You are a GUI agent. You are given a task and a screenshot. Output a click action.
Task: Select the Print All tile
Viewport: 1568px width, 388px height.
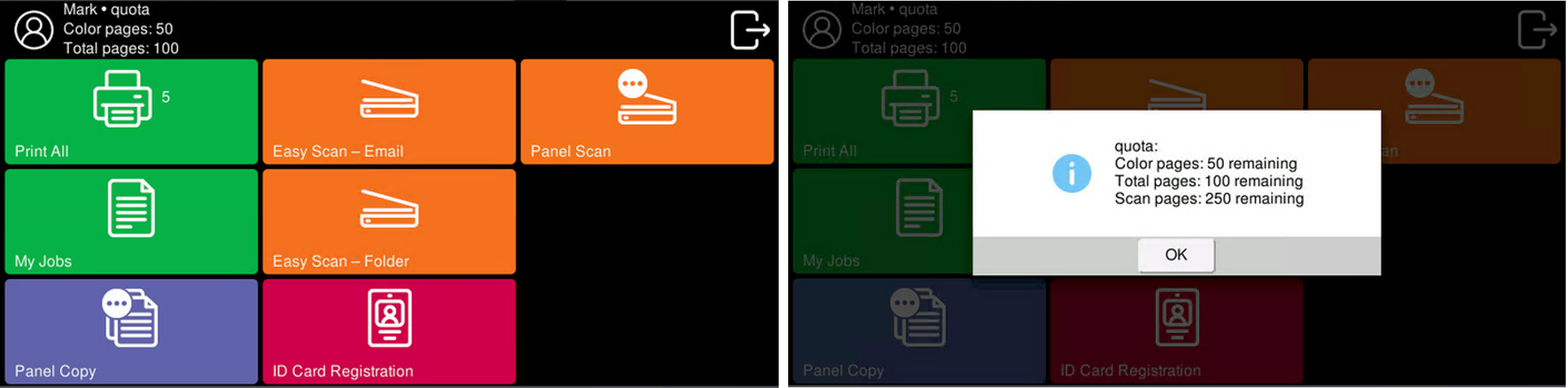coord(132,112)
